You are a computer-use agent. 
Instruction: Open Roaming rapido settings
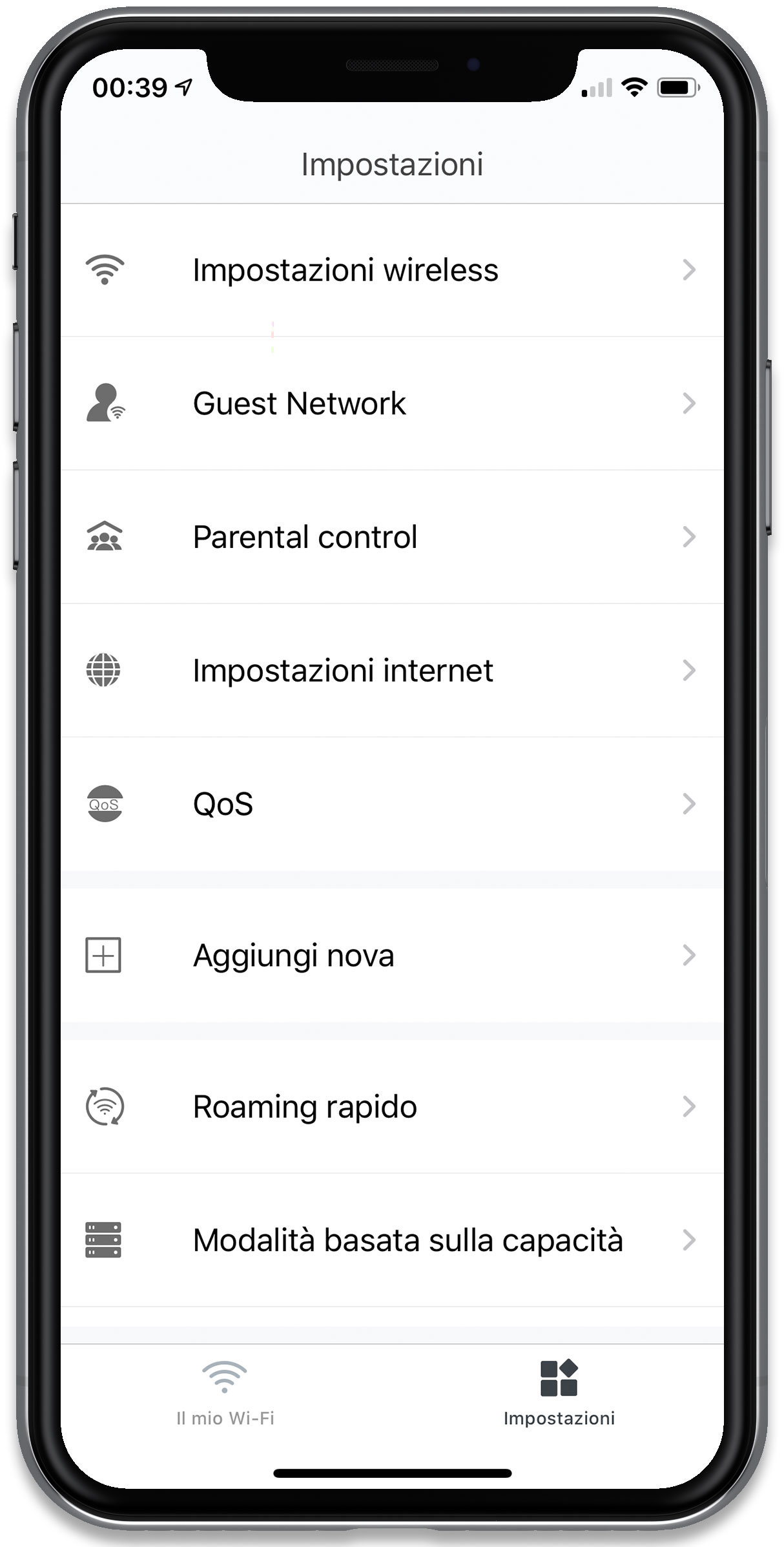click(x=392, y=1106)
